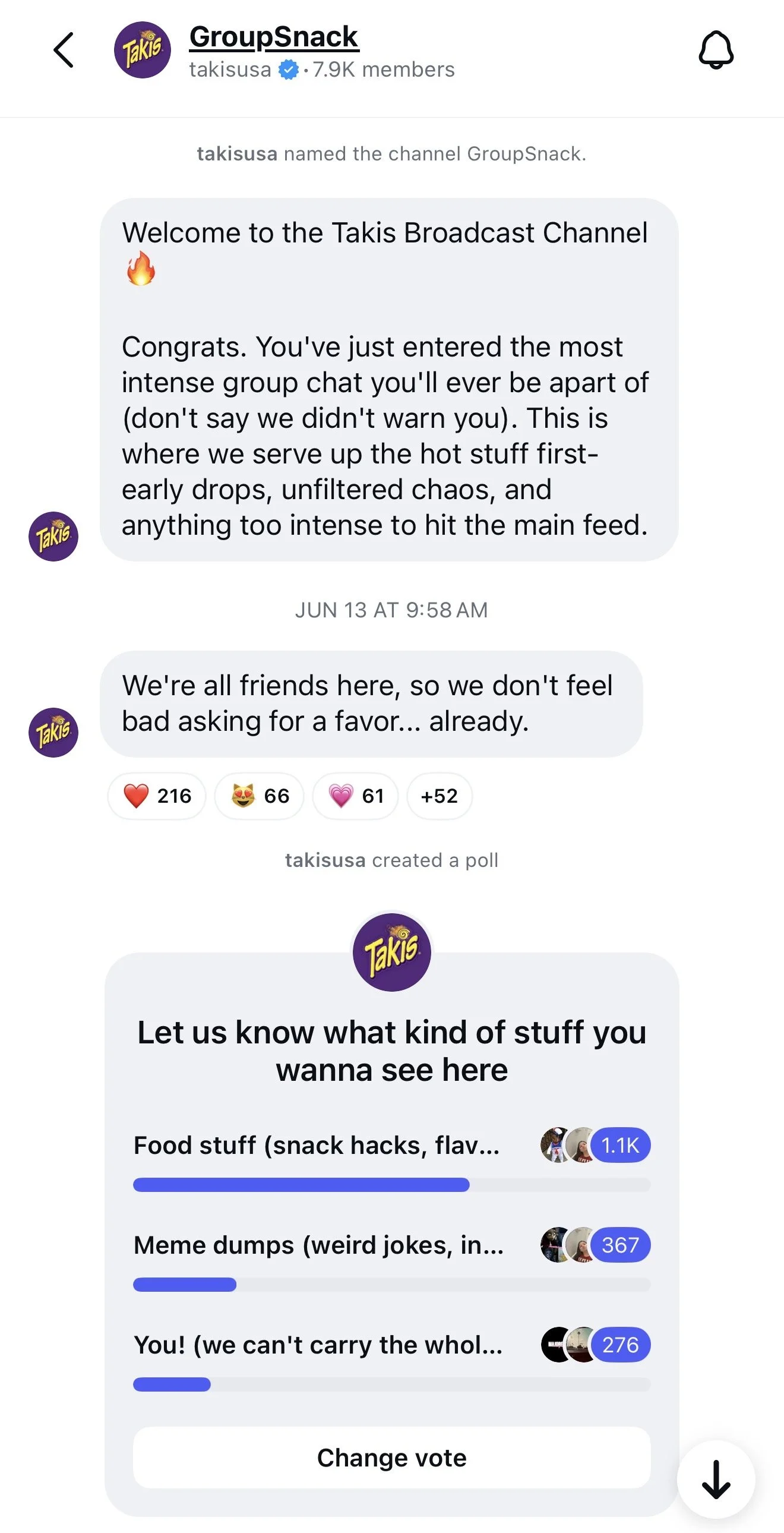Screen dimensions: 784x1533
Task: Open the Takis avatar beside the welcome message
Action: (53, 536)
